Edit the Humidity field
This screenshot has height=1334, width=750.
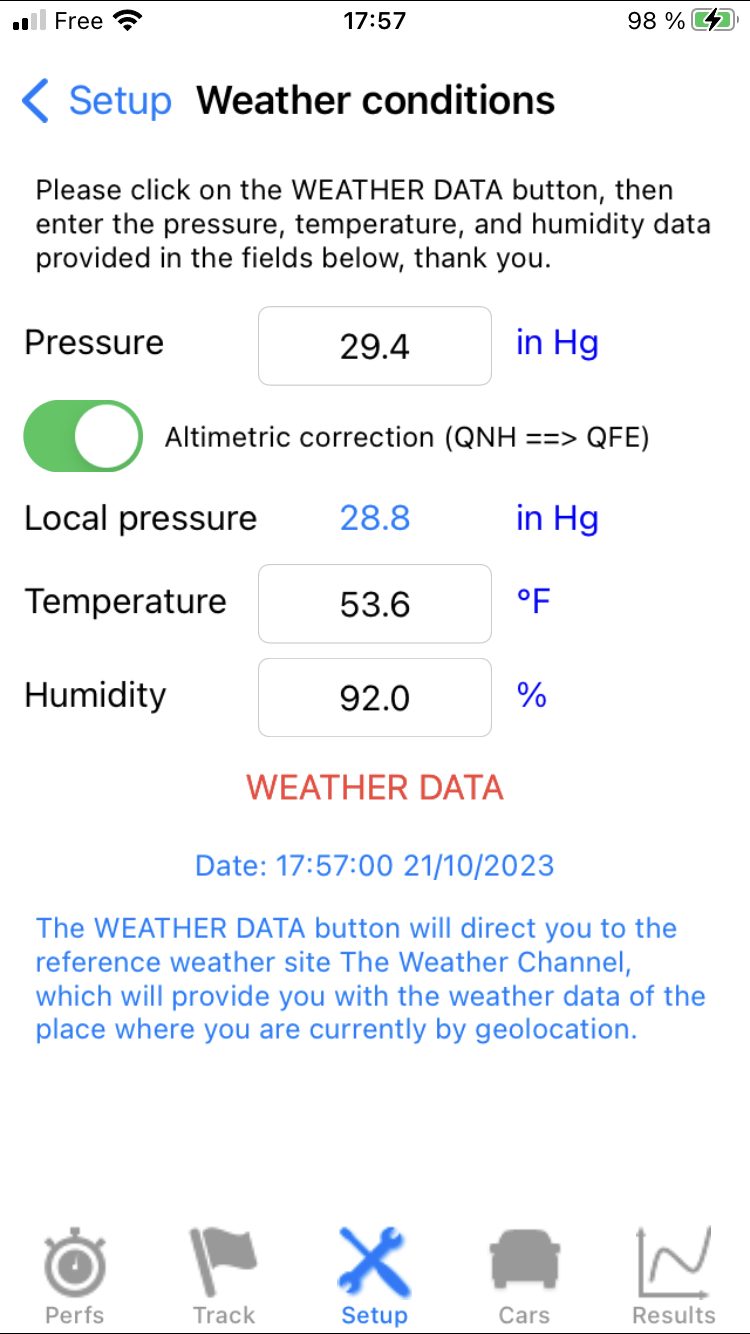click(x=375, y=697)
